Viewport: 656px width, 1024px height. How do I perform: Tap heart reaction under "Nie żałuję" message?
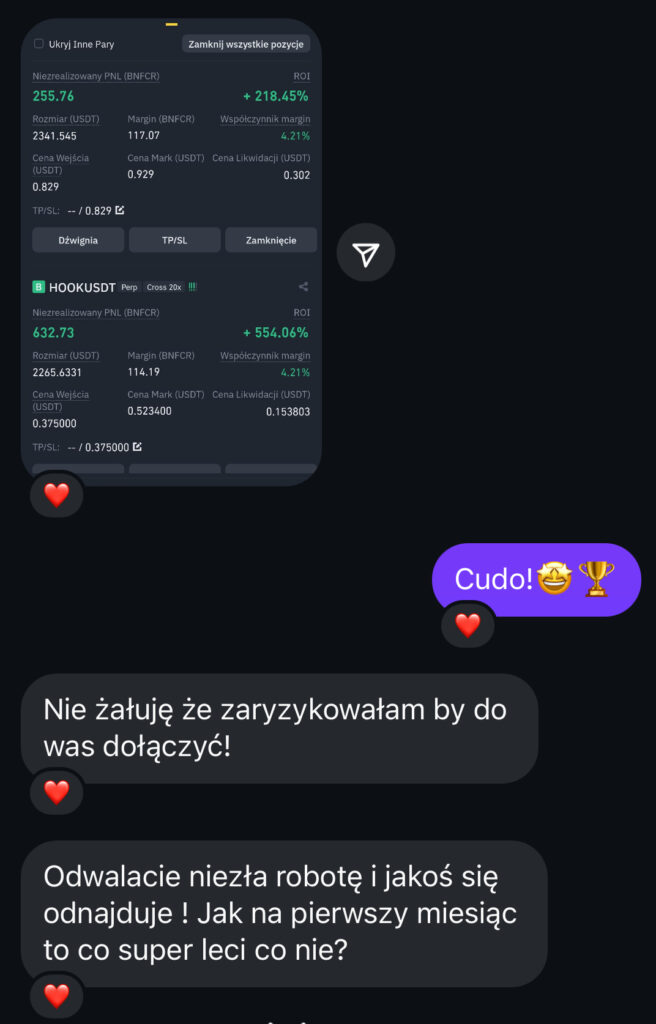[57, 792]
